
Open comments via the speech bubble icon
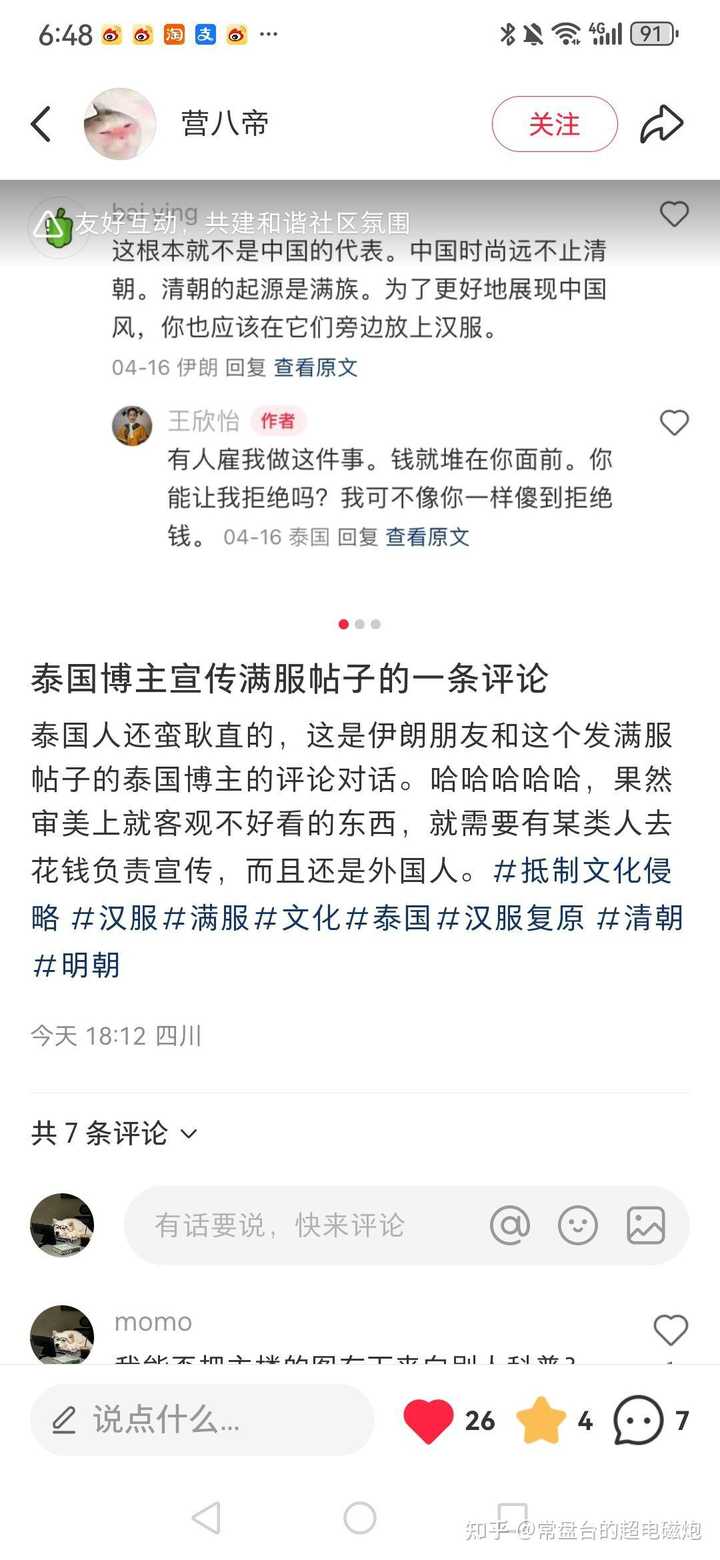(x=638, y=1420)
